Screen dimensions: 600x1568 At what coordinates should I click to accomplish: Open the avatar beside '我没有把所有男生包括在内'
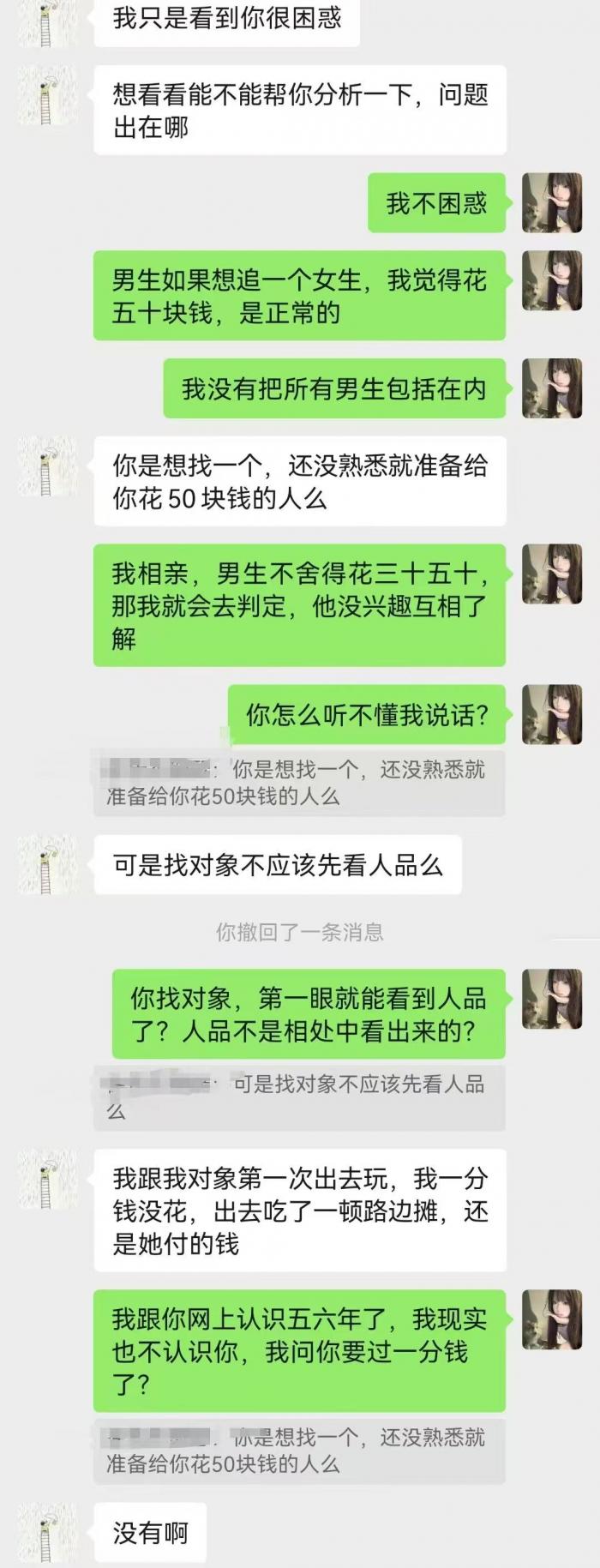552,388
